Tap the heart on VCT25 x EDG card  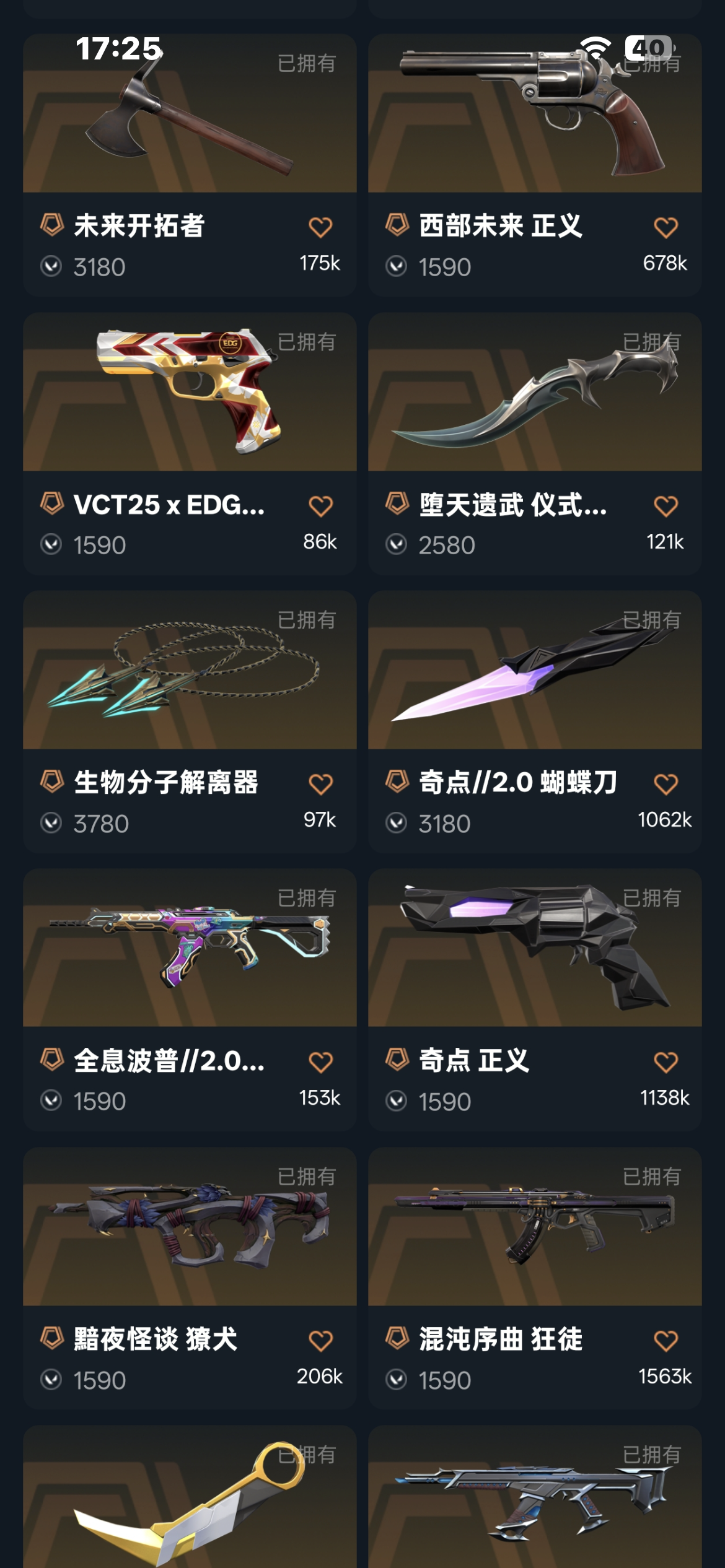pyautogui.click(x=320, y=506)
